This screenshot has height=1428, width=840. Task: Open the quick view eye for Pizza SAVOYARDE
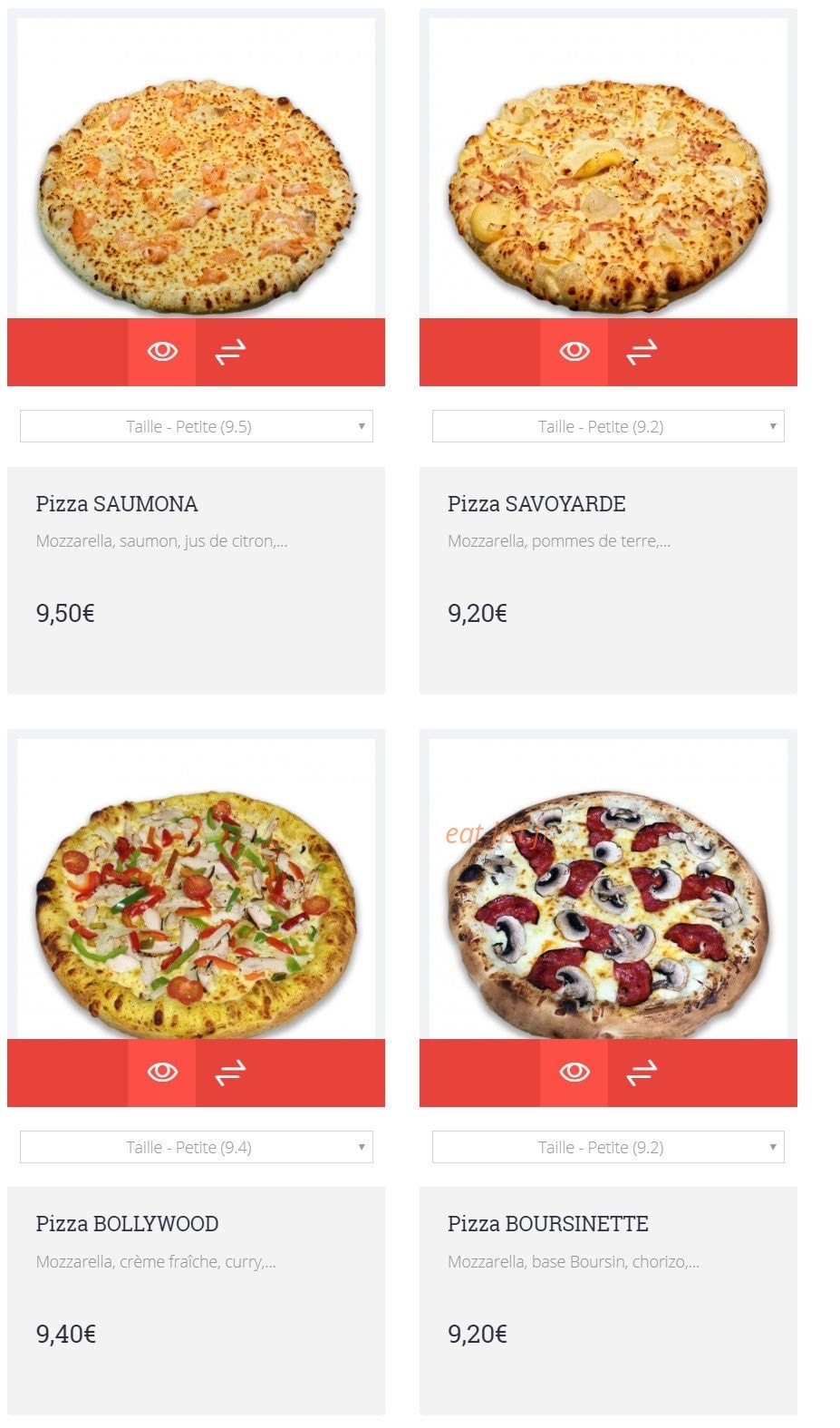[x=574, y=352]
